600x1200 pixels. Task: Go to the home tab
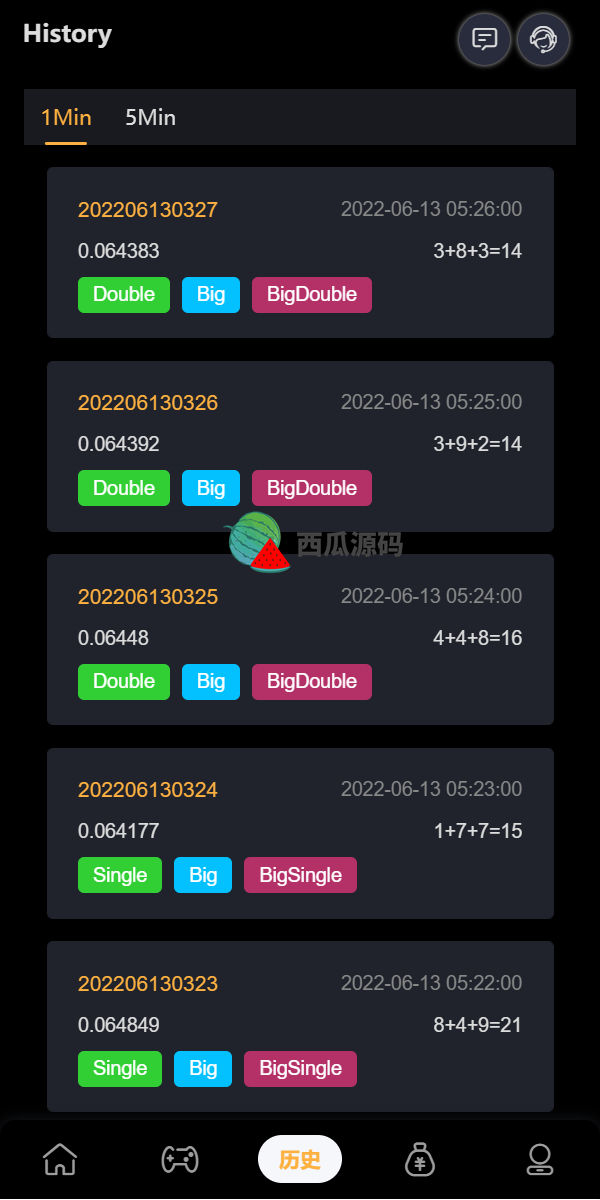pos(60,1159)
